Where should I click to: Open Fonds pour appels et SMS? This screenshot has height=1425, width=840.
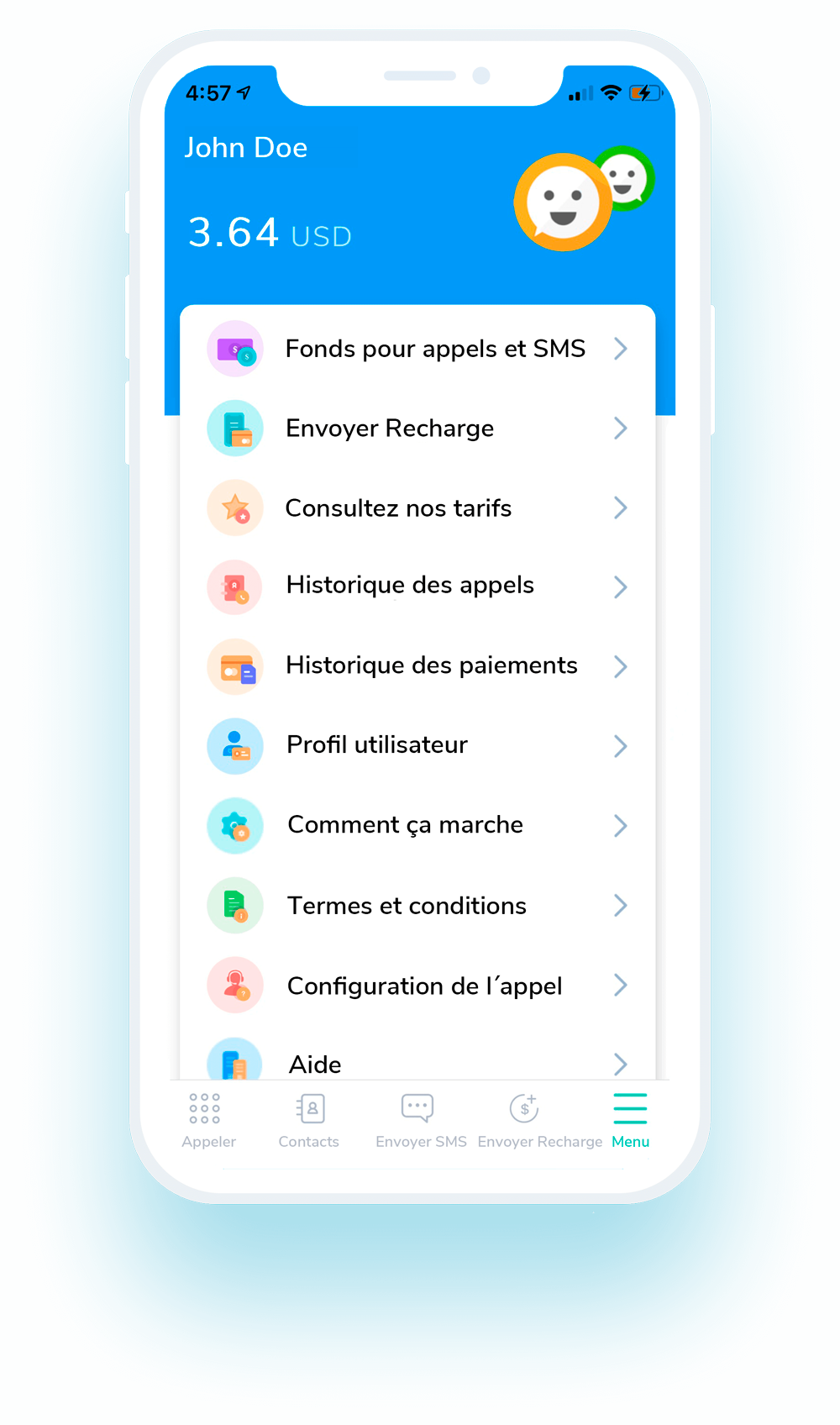pyautogui.click(x=417, y=349)
